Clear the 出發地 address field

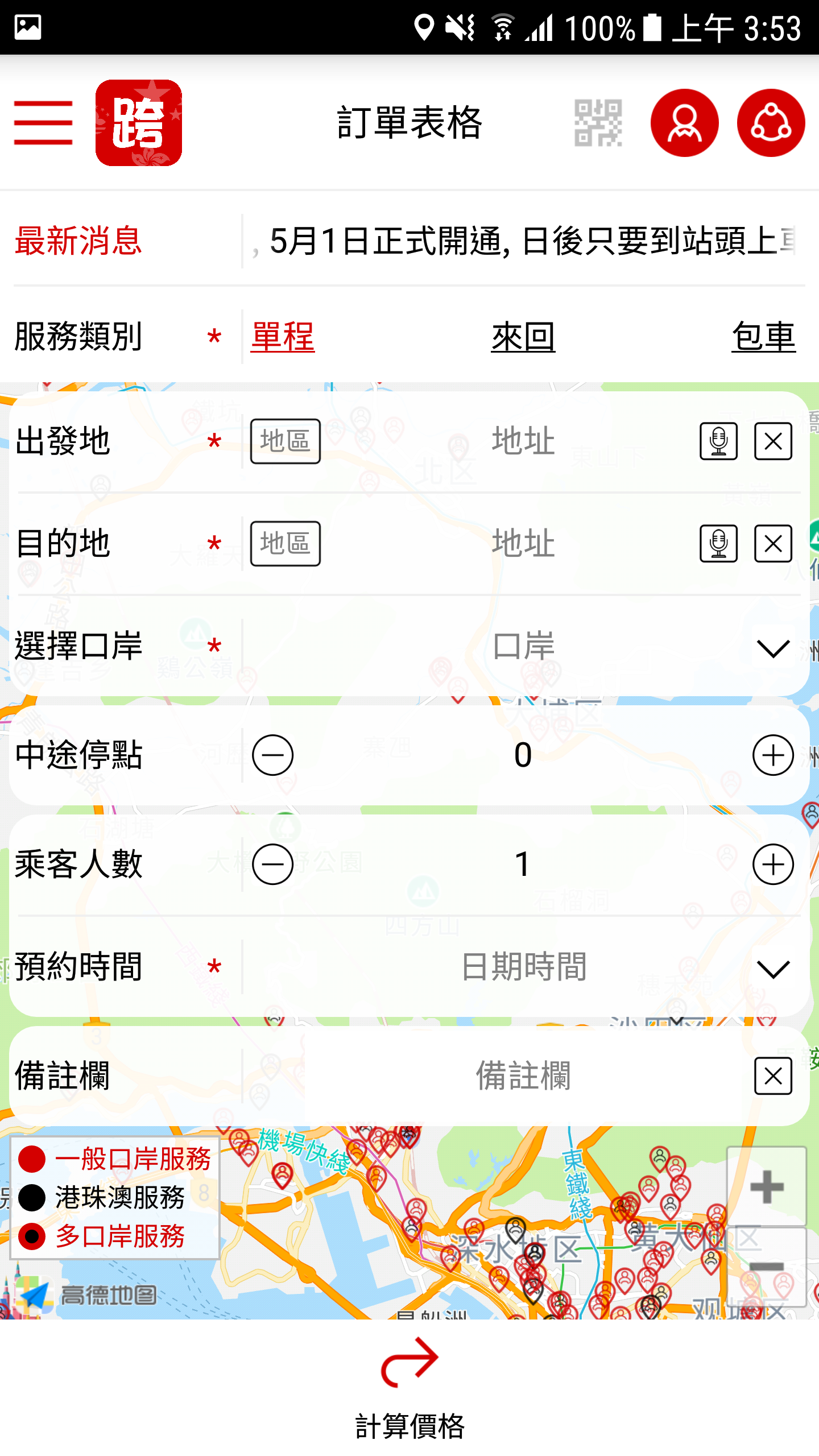click(773, 441)
